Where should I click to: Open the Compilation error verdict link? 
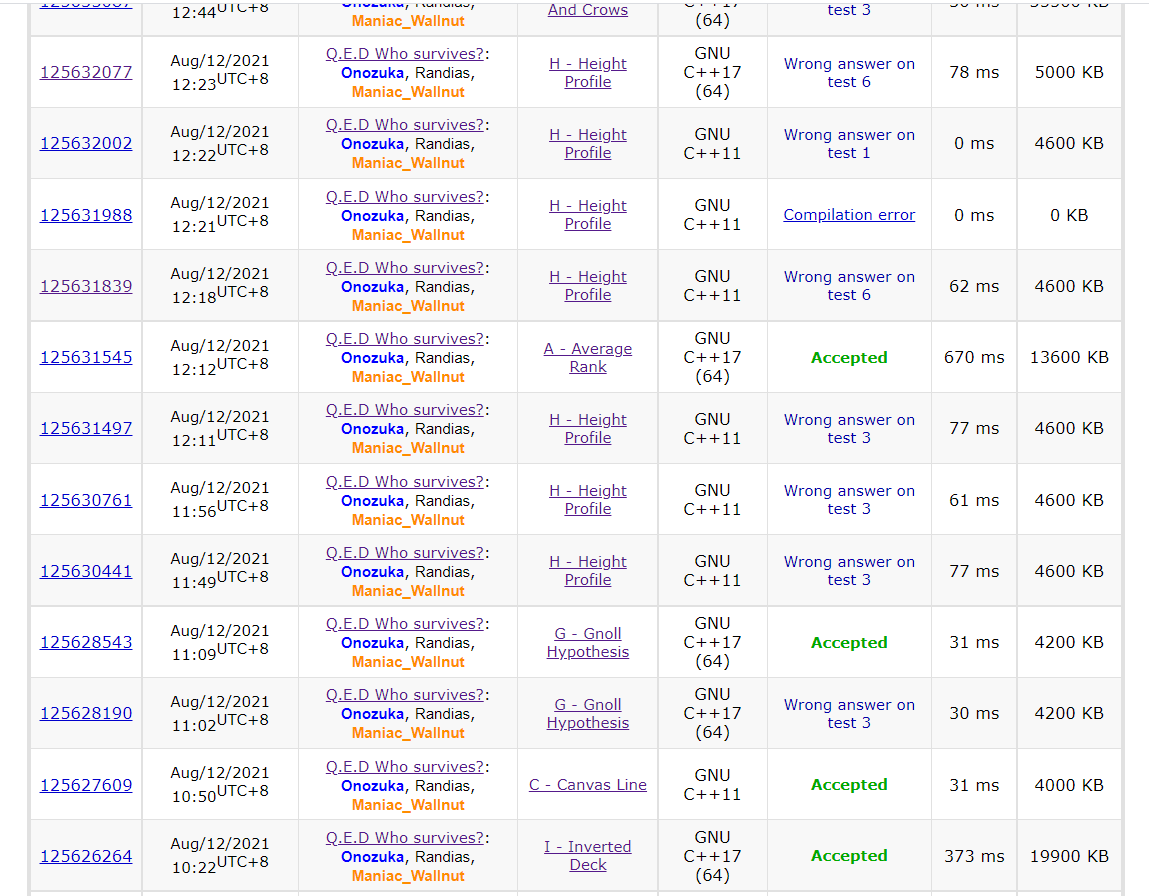point(849,215)
